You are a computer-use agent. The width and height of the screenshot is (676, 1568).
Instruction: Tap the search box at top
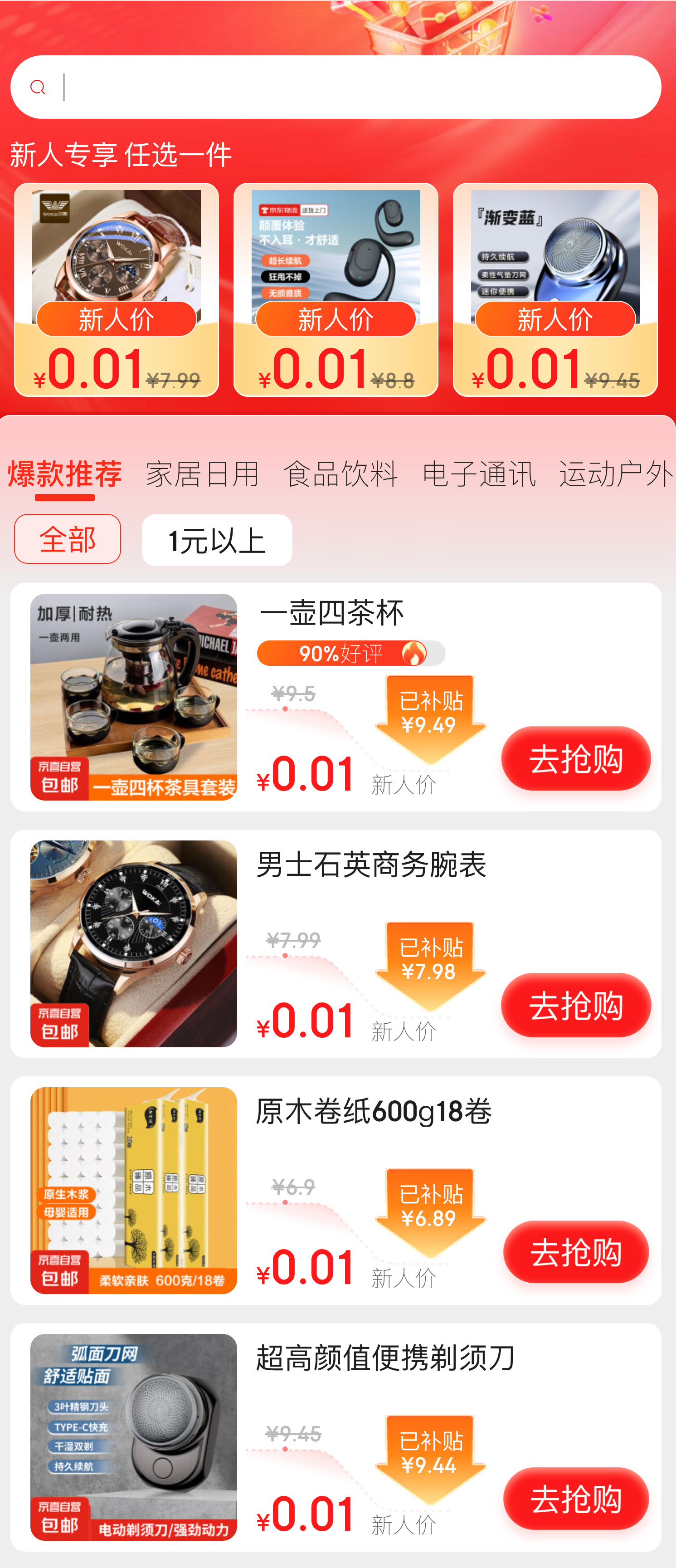[x=336, y=87]
